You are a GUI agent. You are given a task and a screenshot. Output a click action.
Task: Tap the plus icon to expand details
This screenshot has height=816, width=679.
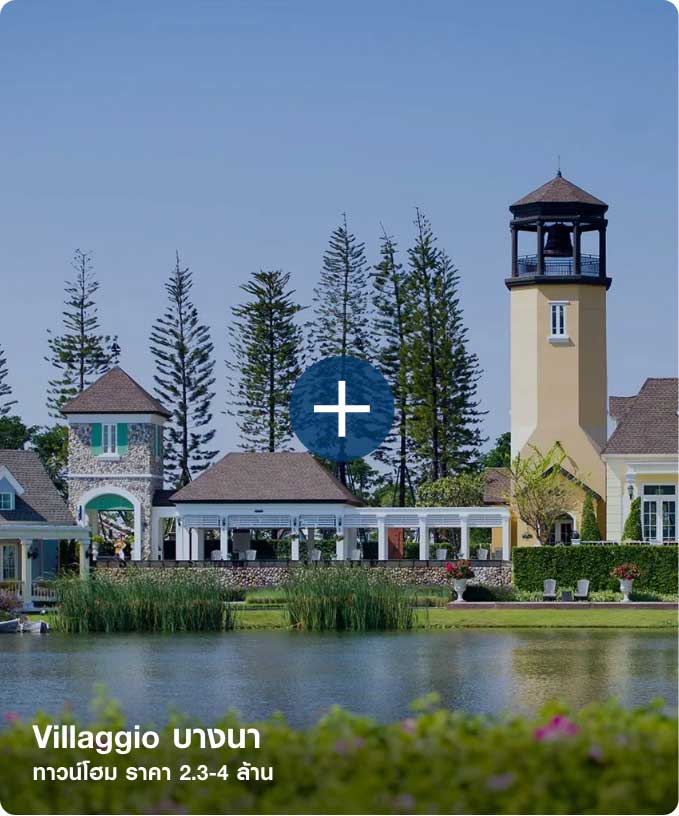tap(342, 408)
